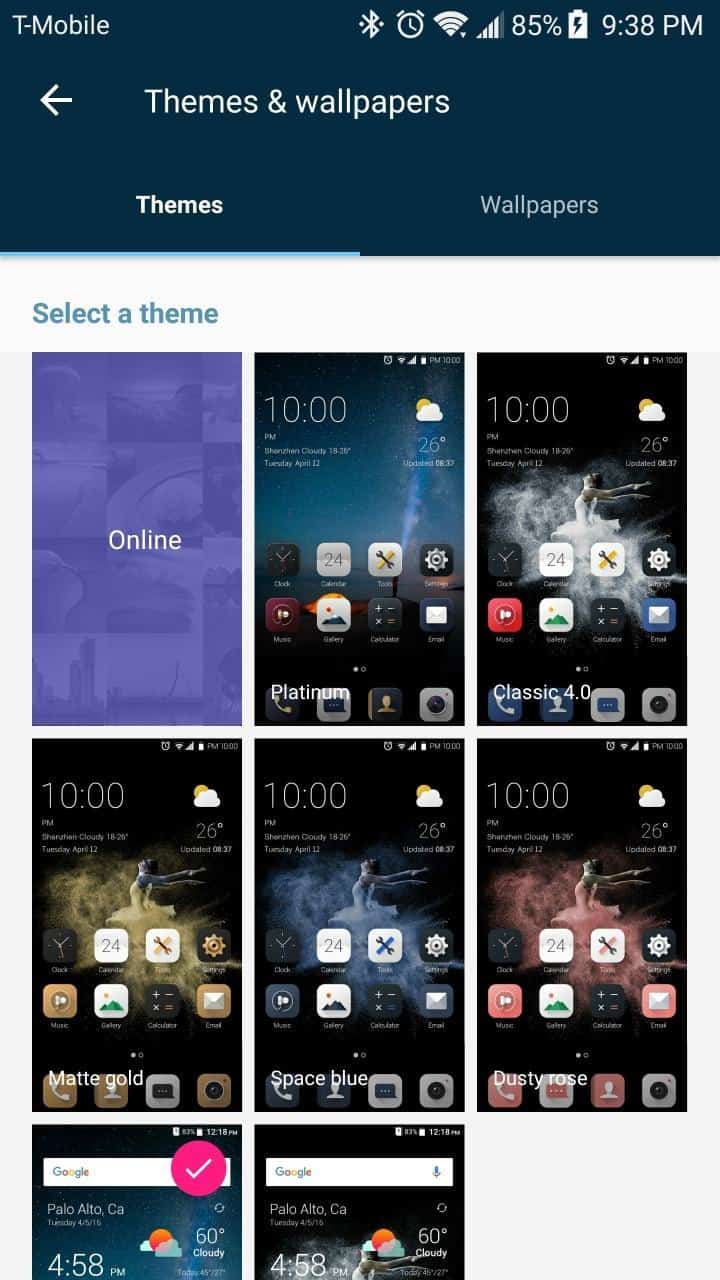Image resolution: width=720 pixels, height=1280 pixels.
Task: Choose the Platinum theme
Action: pyautogui.click(x=359, y=539)
